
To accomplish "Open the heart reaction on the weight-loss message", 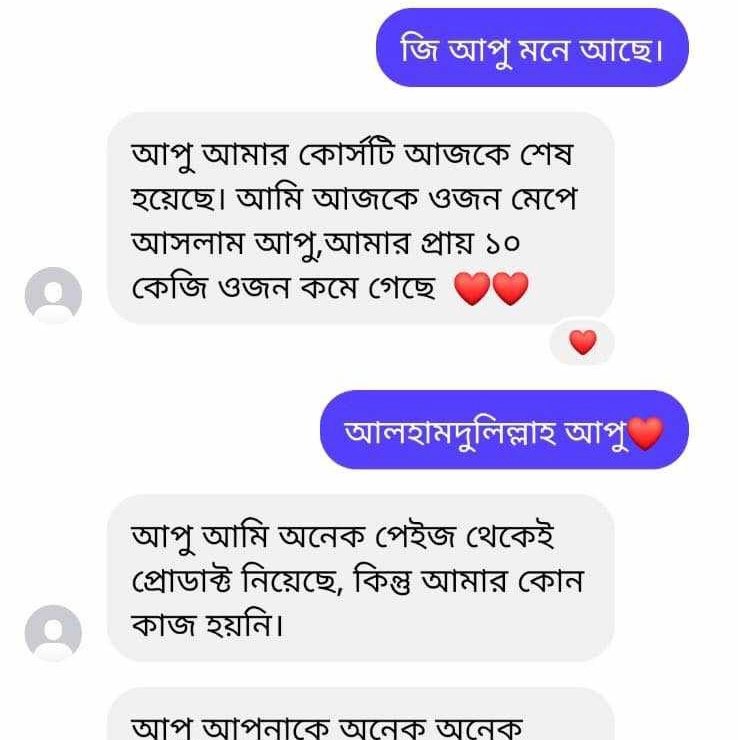I will click(x=582, y=343).
